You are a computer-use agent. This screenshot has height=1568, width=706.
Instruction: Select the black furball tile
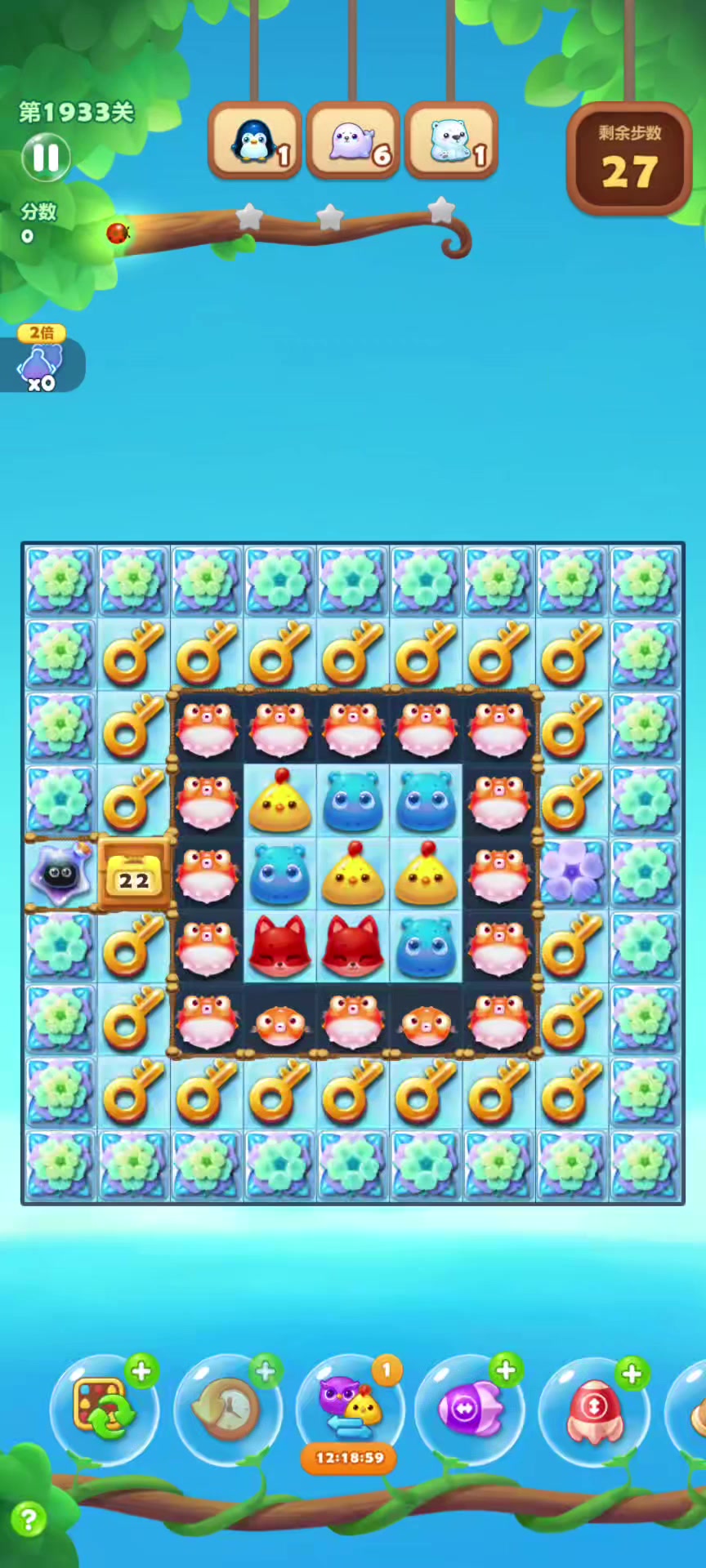tap(60, 874)
